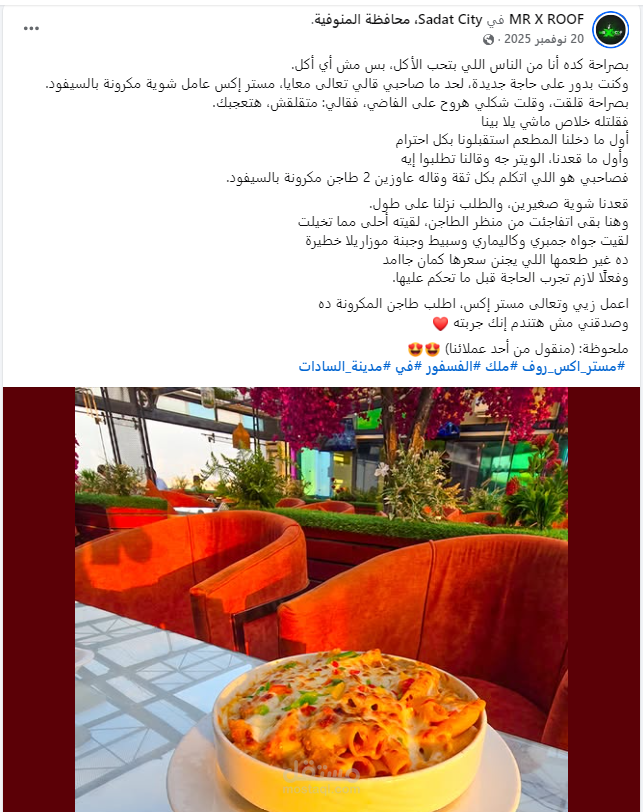Screen dimensions: 643x812
Task: Open the pasta dish photo
Action: (x=321, y=599)
